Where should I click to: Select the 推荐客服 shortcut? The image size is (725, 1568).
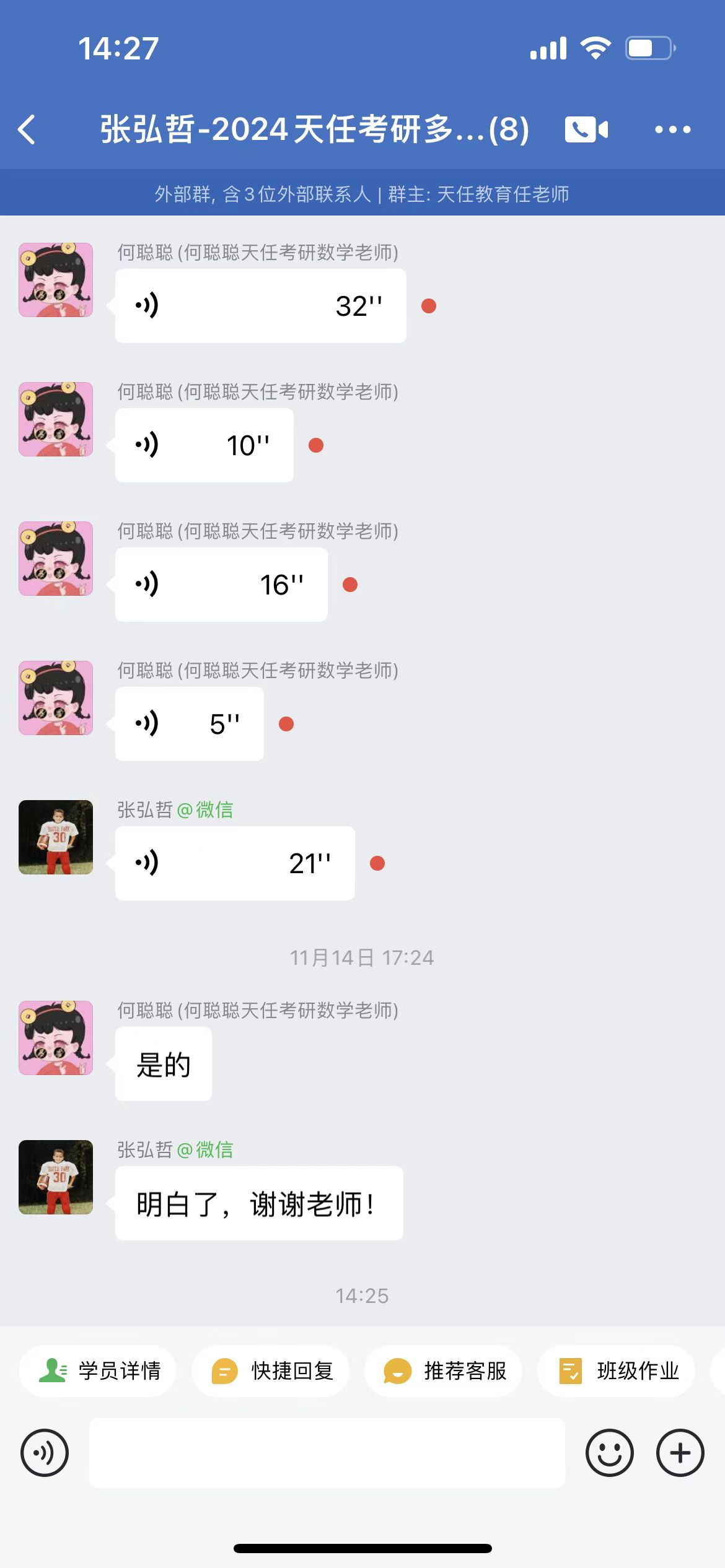tap(444, 1371)
